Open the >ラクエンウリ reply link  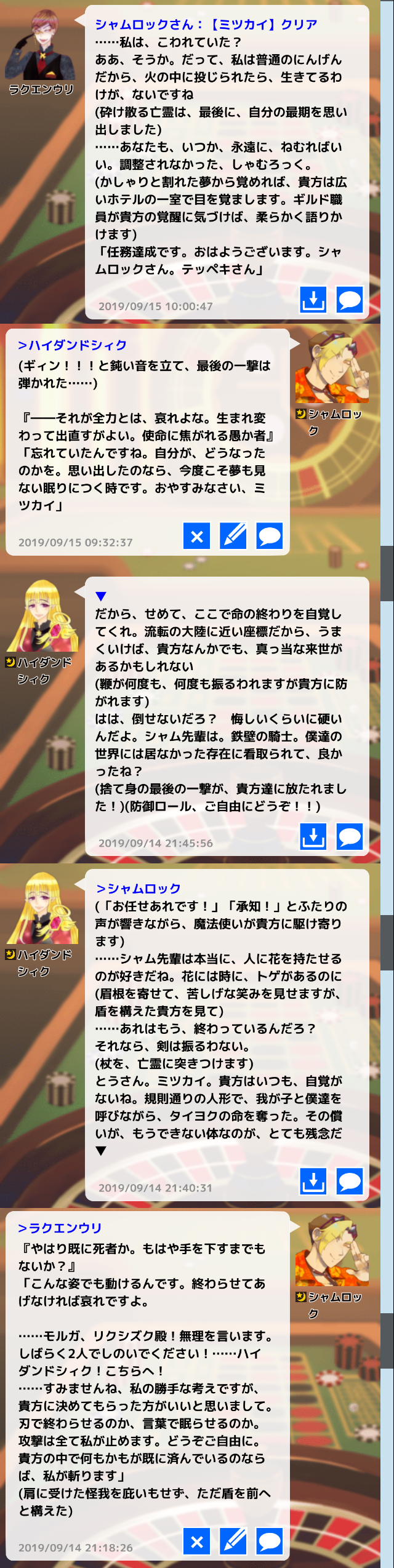[60, 1228]
